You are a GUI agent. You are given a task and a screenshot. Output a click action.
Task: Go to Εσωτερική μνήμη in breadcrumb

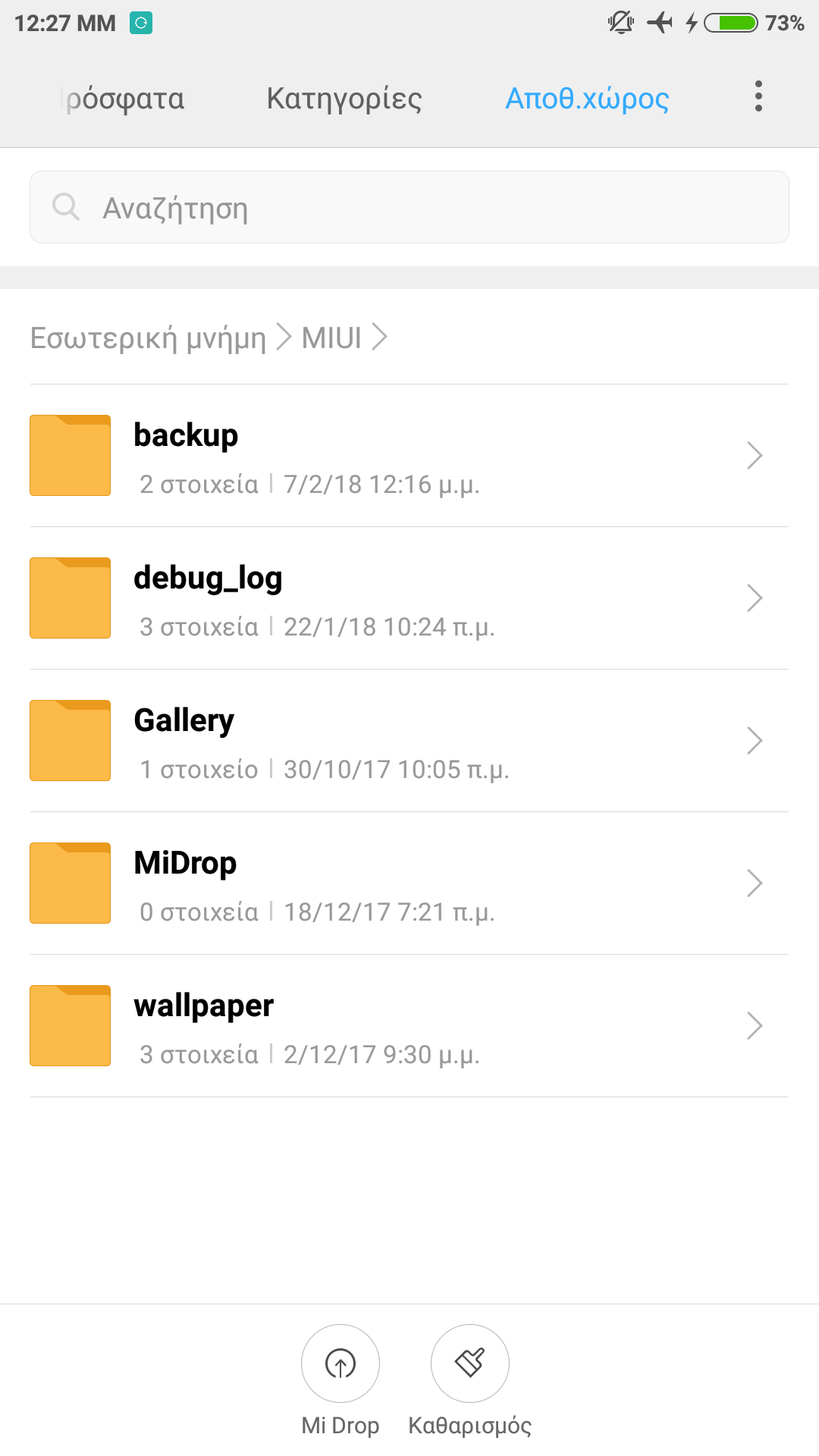pos(148,338)
